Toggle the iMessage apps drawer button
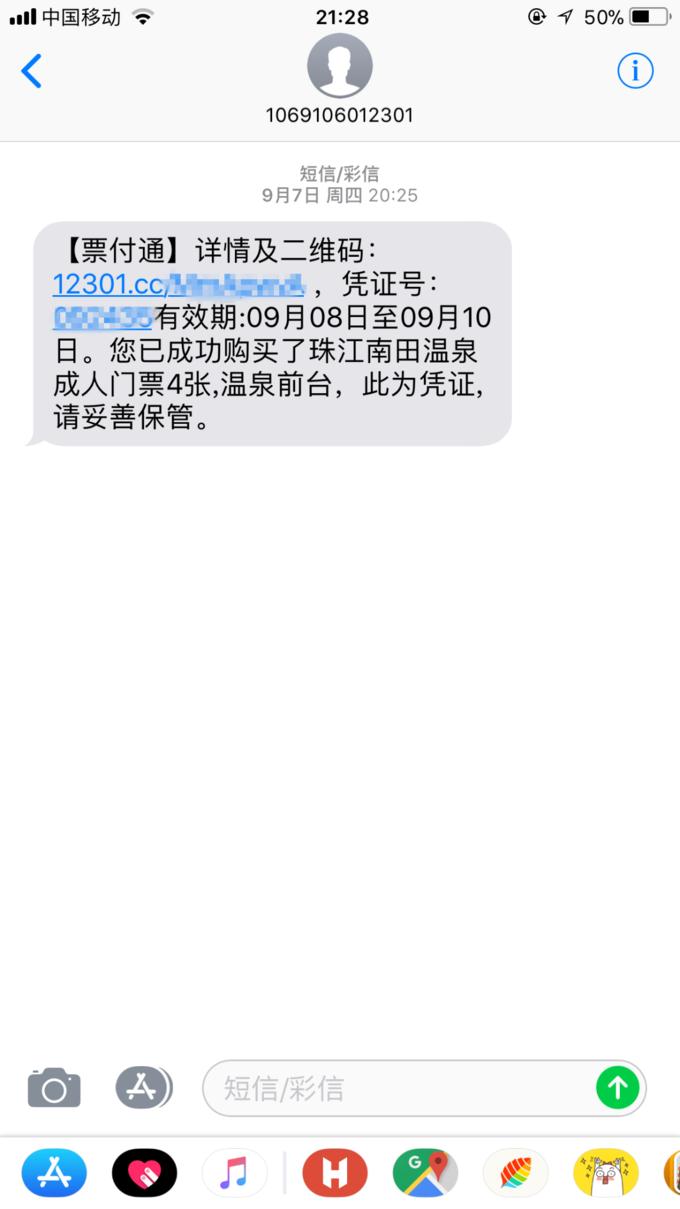Image resolution: width=680 pixels, height=1209 pixels. [x=143, y=1087]
